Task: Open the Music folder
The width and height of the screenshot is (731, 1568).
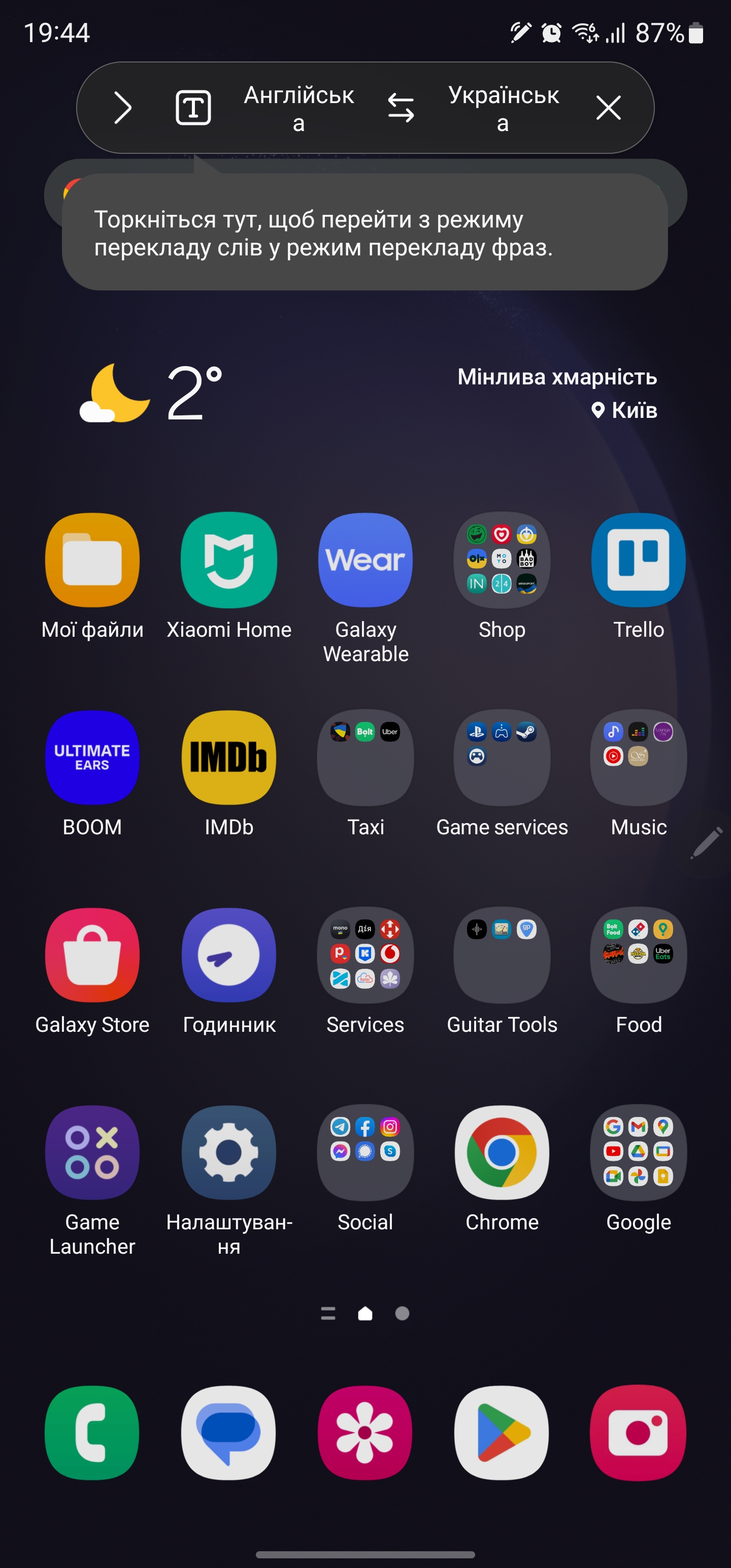Action: click(638, 758)
